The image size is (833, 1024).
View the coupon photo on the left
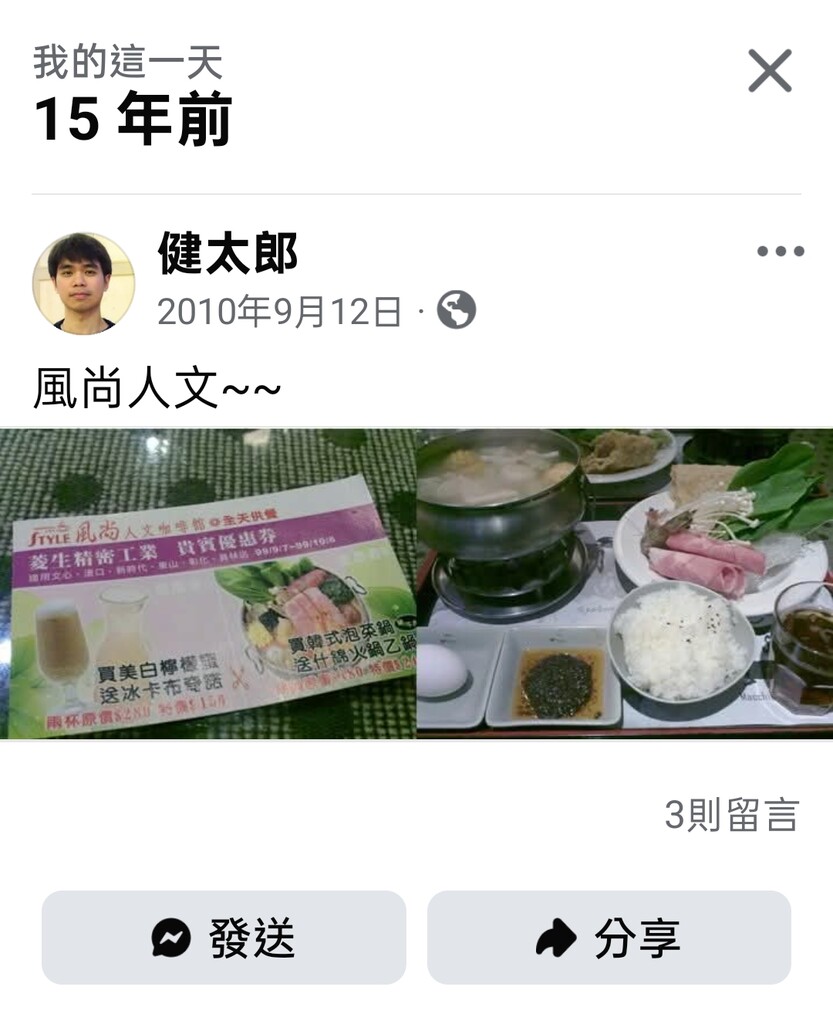click(207, 584)
